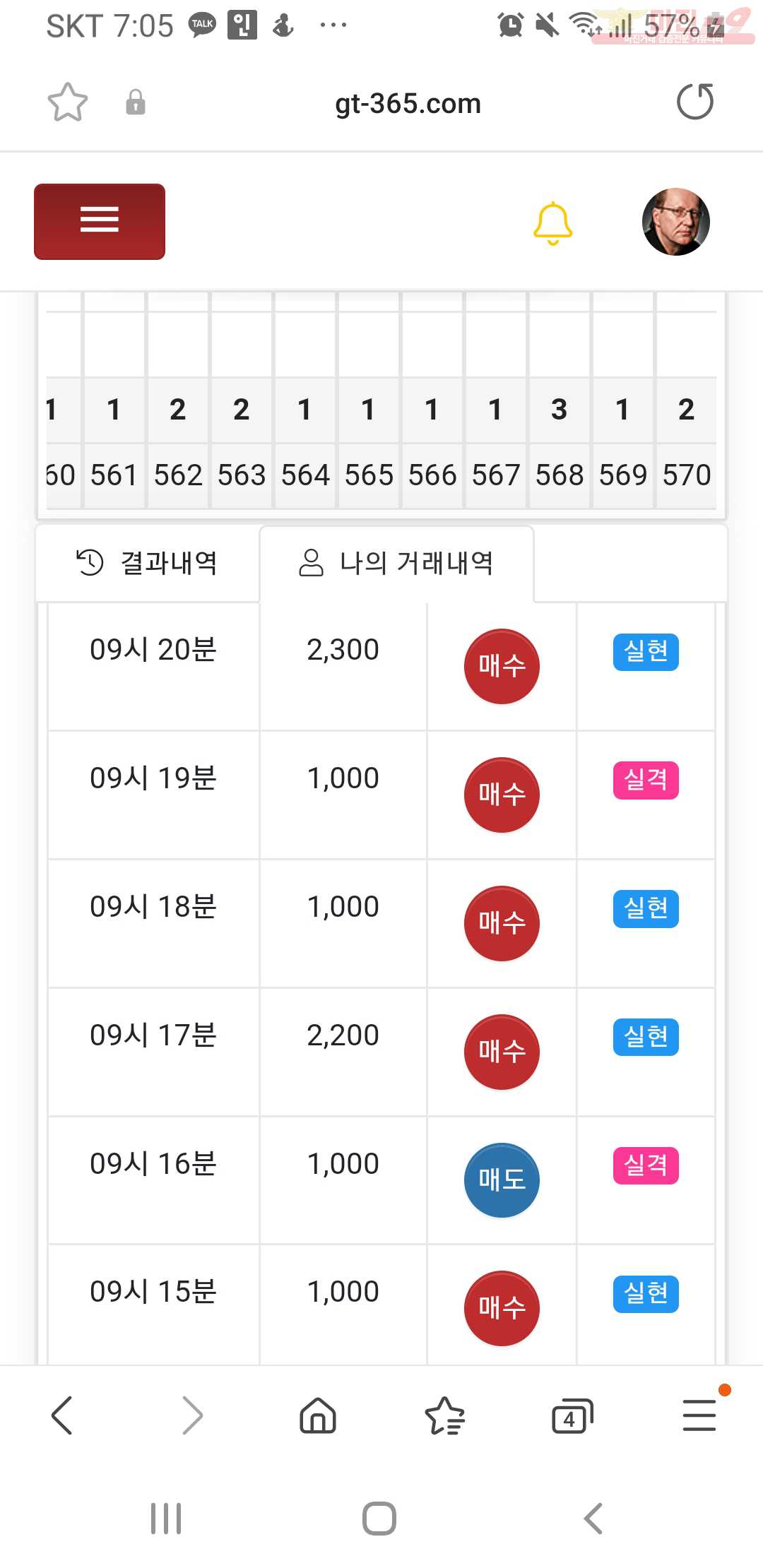This screenshot has width=763, height=1568.
Task: Open the profile avatar
Action: coord(676,222)
